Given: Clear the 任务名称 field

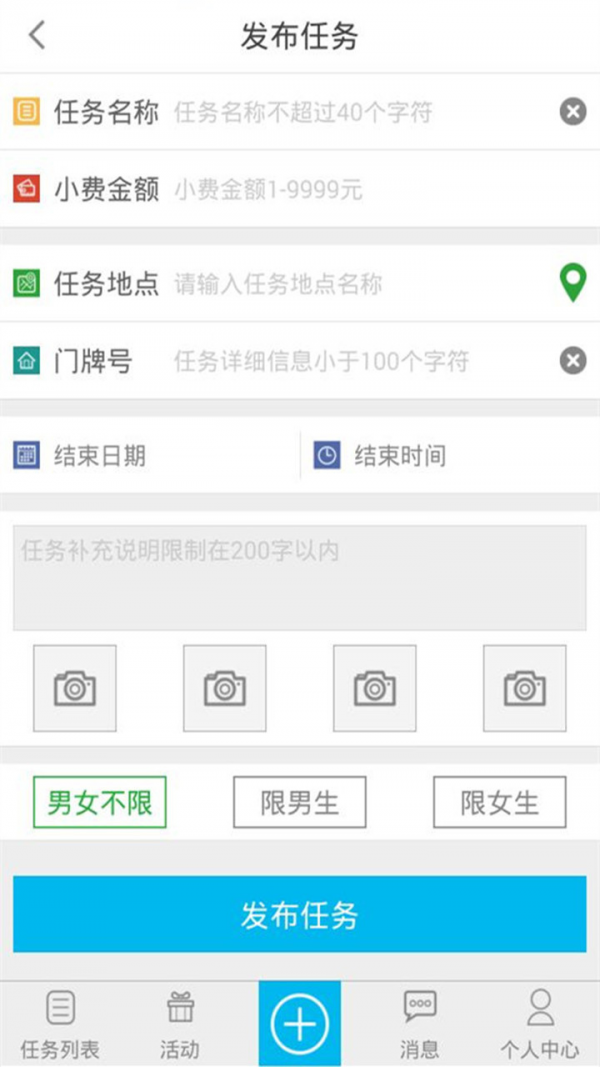Looking at the screenshot, I should coord(572,112).
